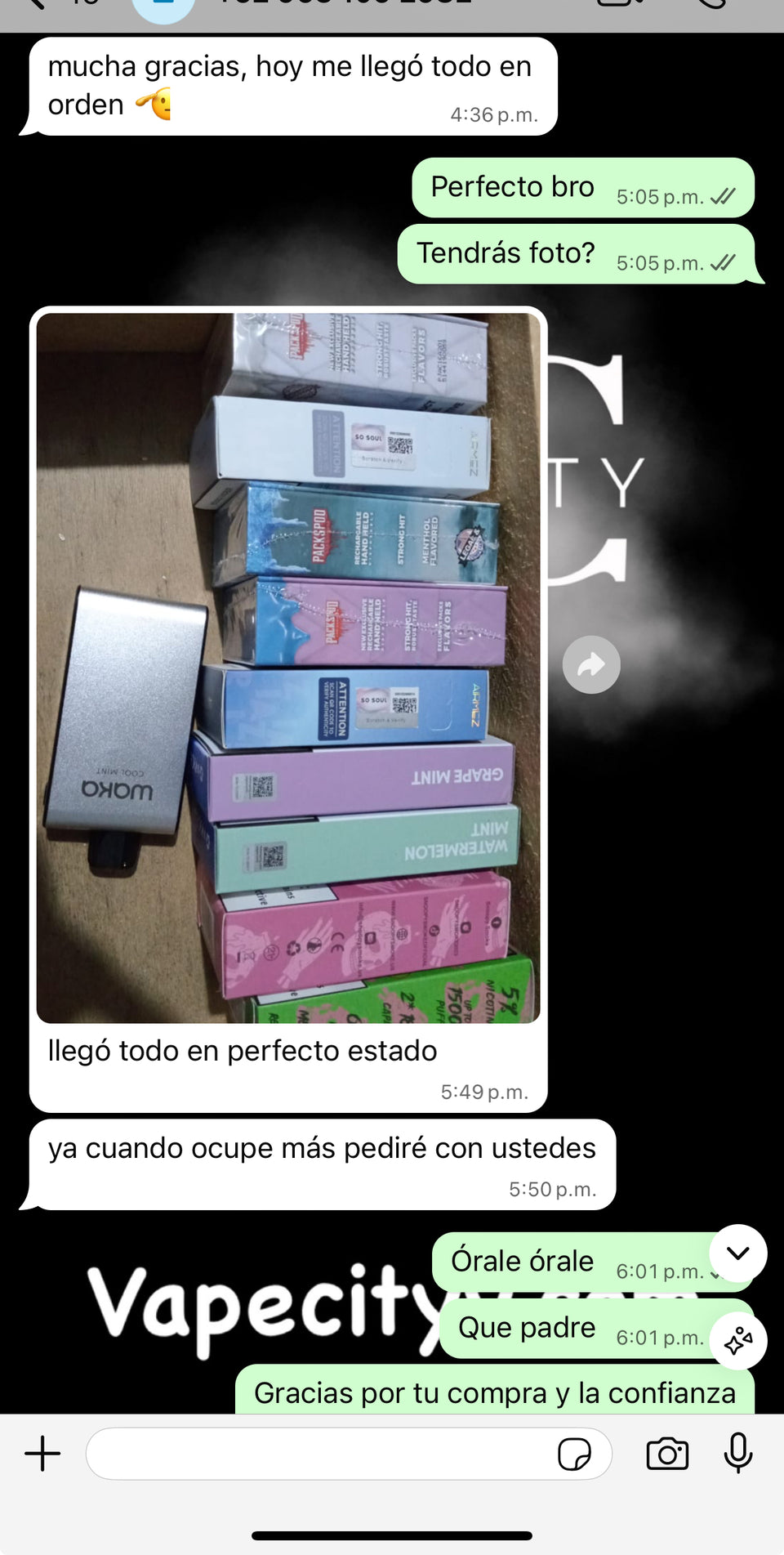Viewport: 784px width, 1555px height.
Task: Open the AI sparkle button
Action: [x=737, y=1340]
